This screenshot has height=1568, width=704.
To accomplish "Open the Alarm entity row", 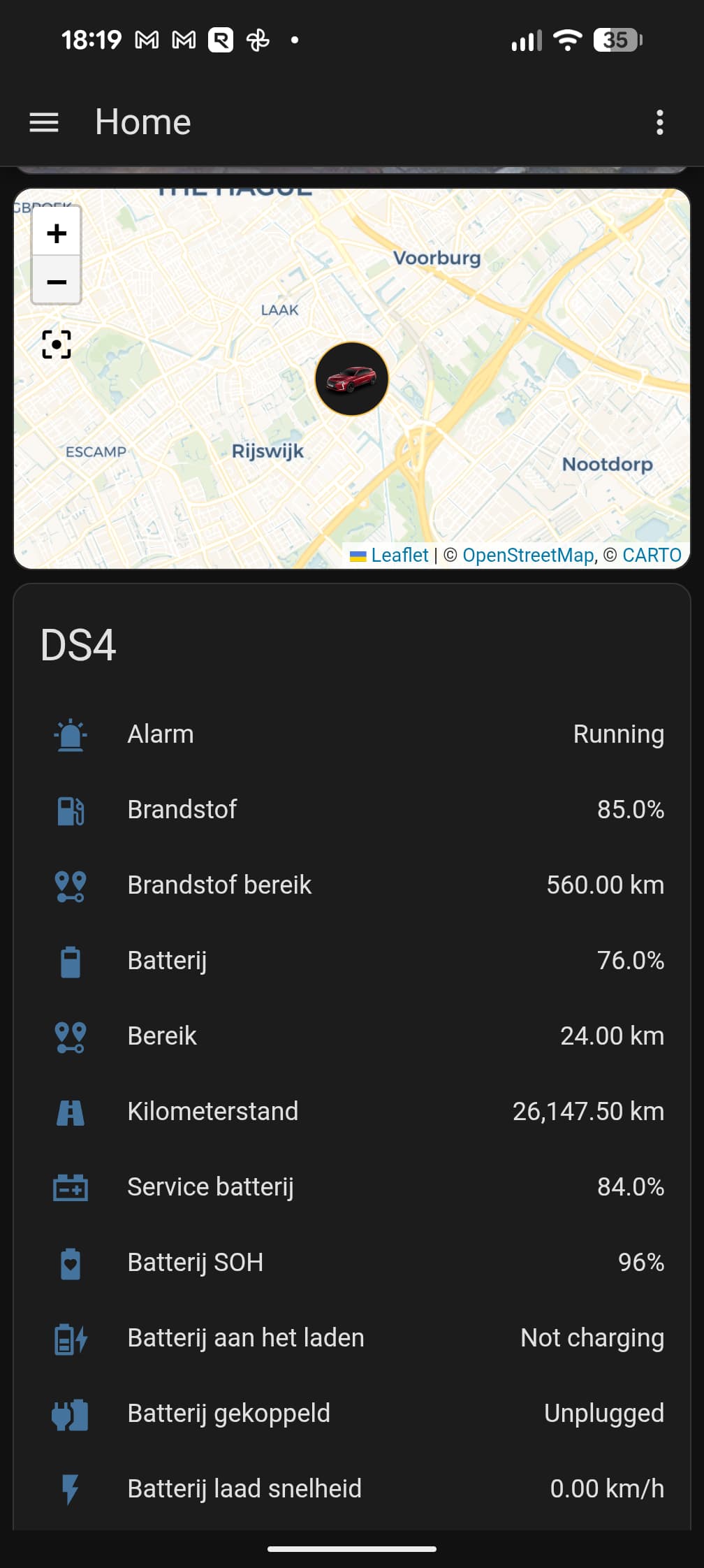I will 352,734.
